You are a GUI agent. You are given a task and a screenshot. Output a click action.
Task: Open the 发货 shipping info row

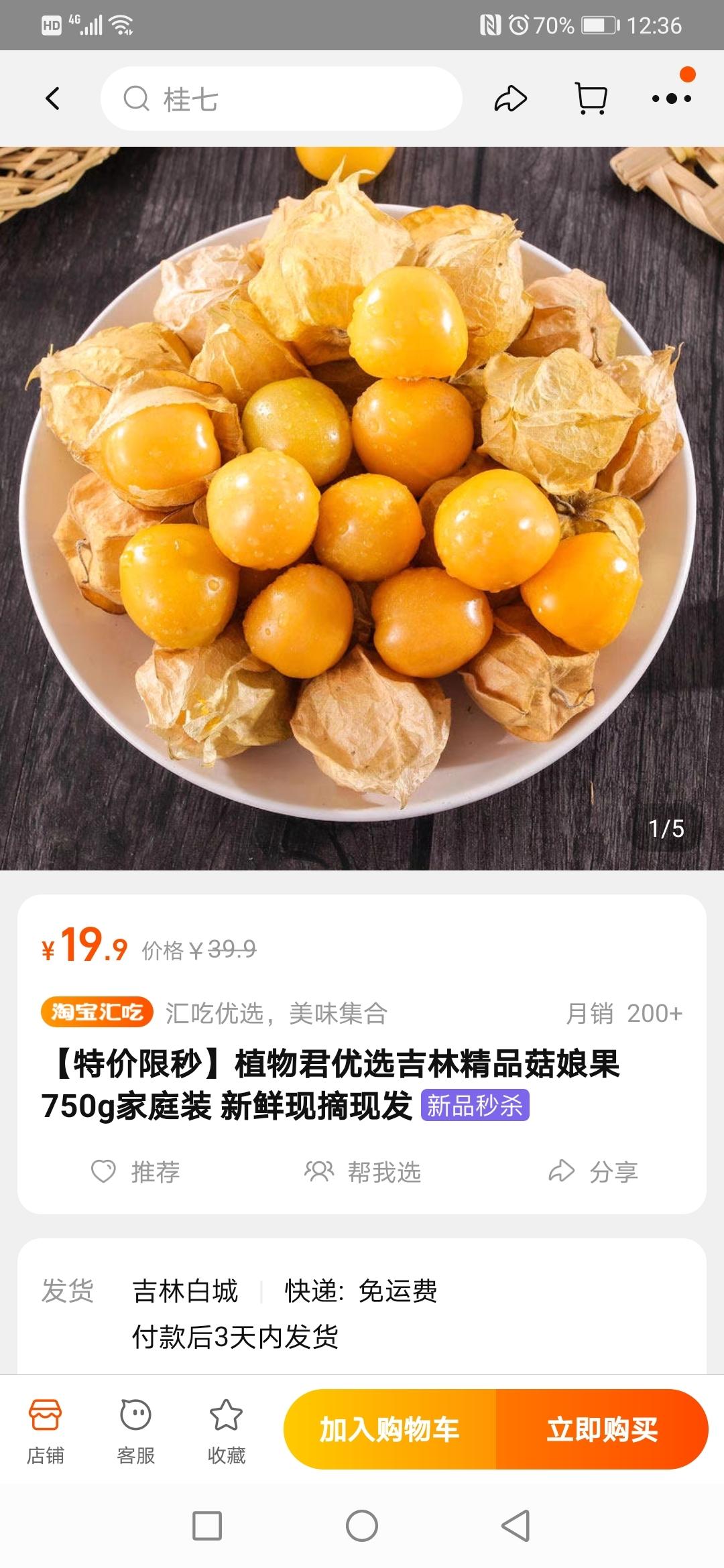tap(362, 1312)
